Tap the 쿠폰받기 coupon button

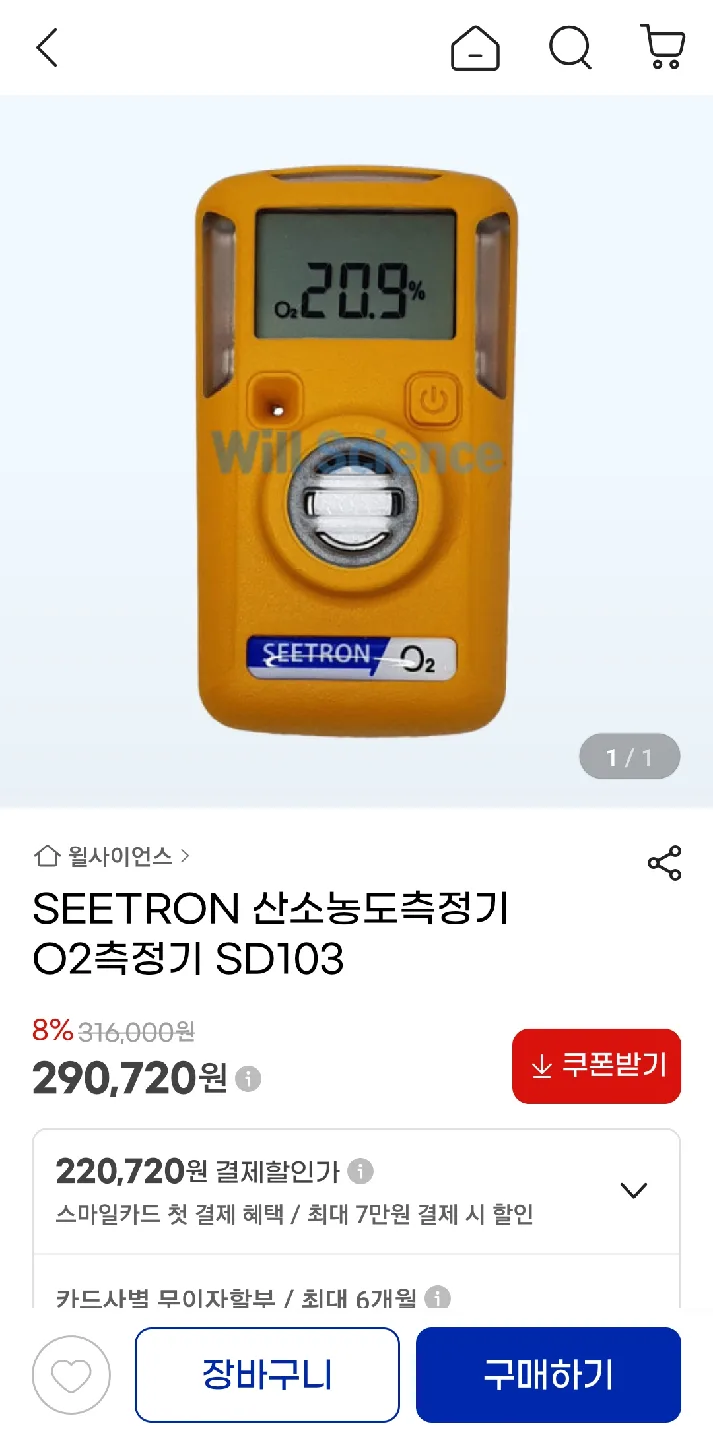point(596,1066)
